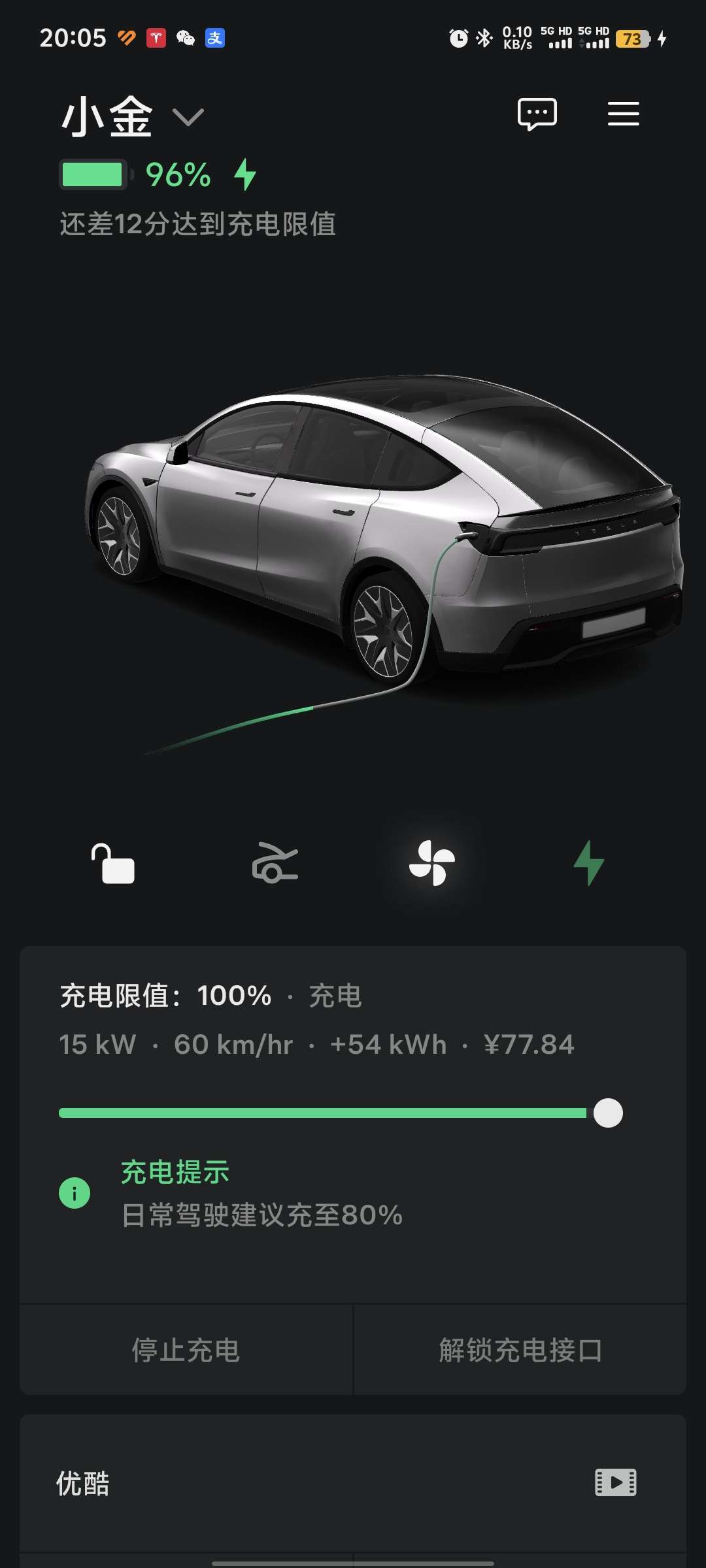Expand the vehicle name 小金 dropdown

pyautogui.click(x=108, y=116)
